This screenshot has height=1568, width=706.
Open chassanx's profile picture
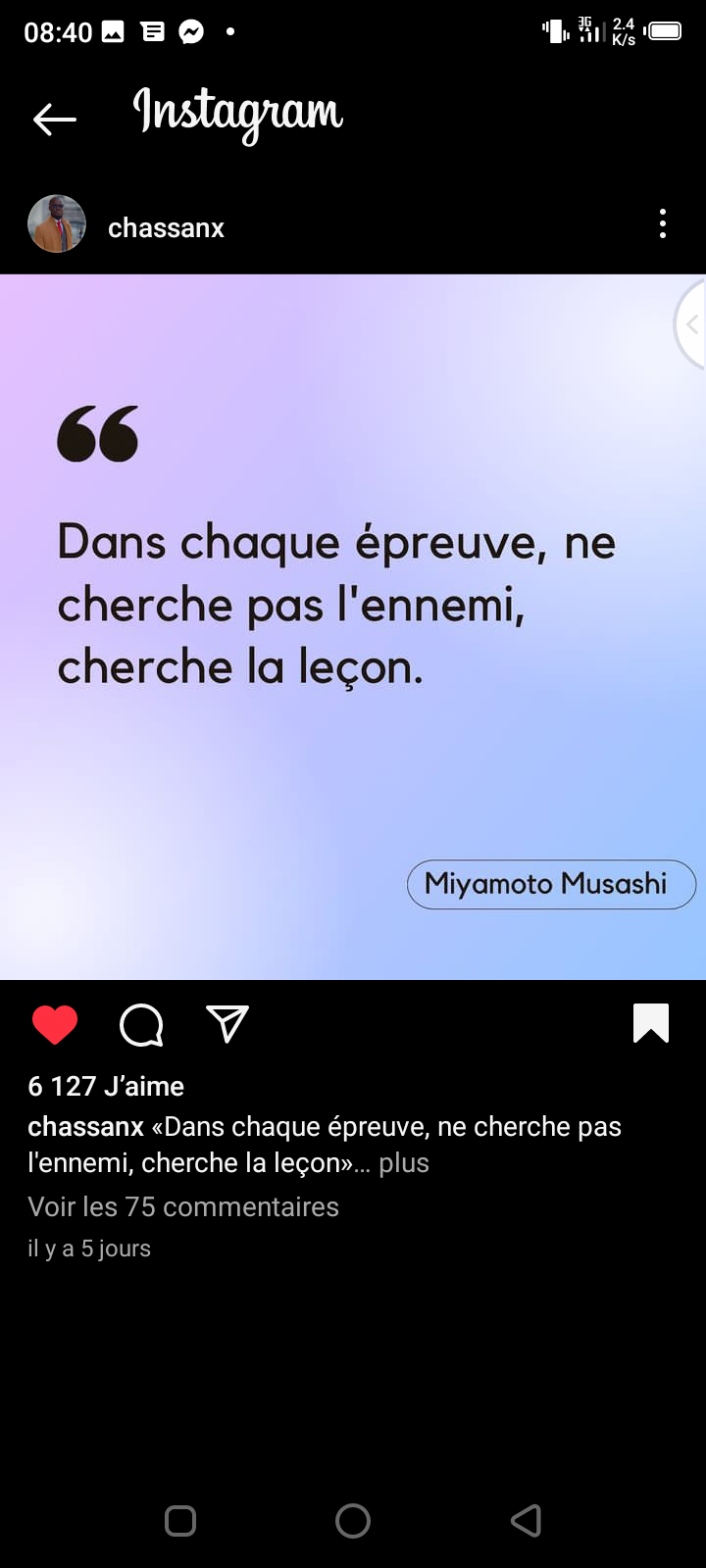tap(57, 224)
